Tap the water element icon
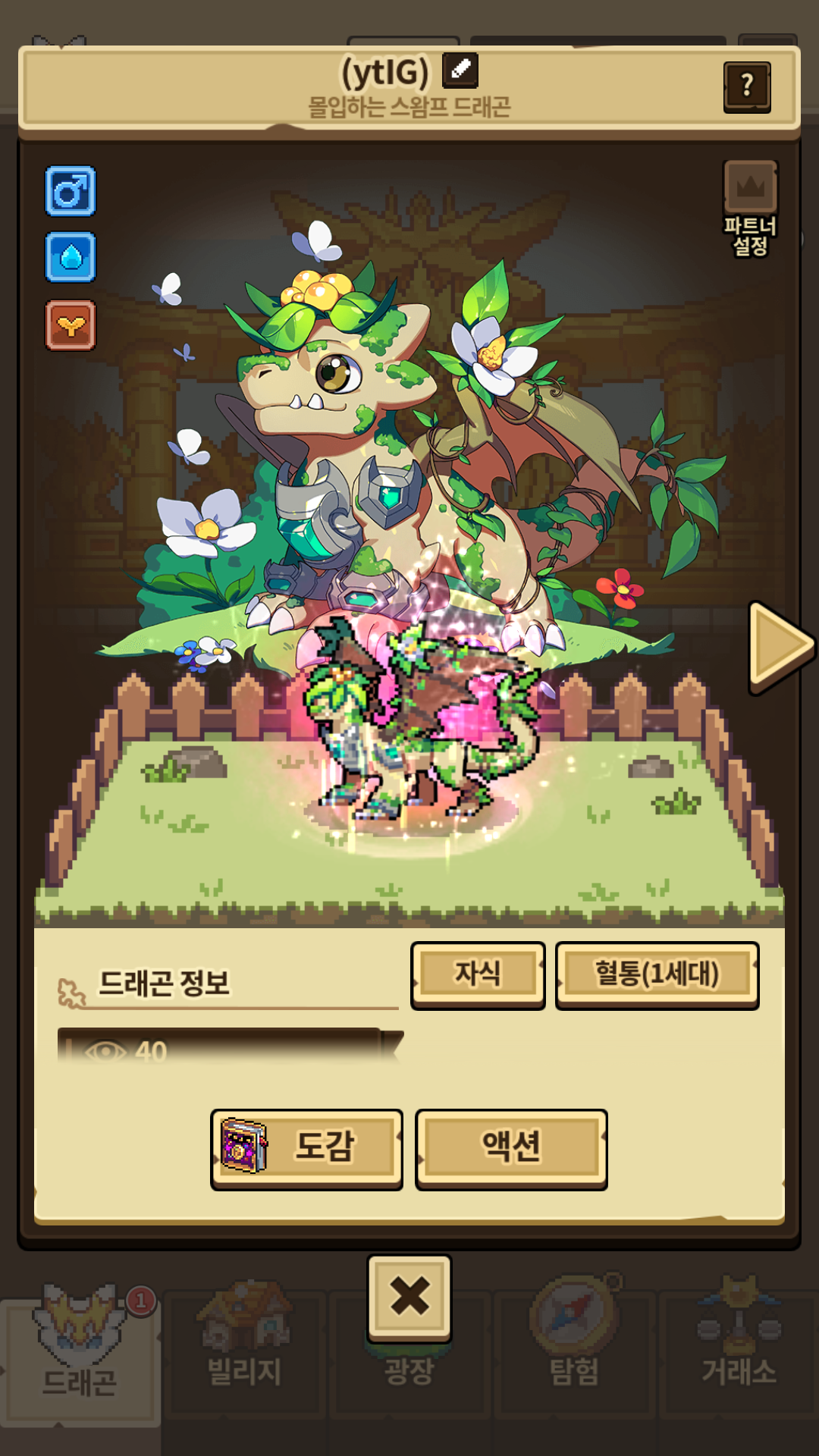The width and height of the screenshot is (819, 1456). (71, 257)
